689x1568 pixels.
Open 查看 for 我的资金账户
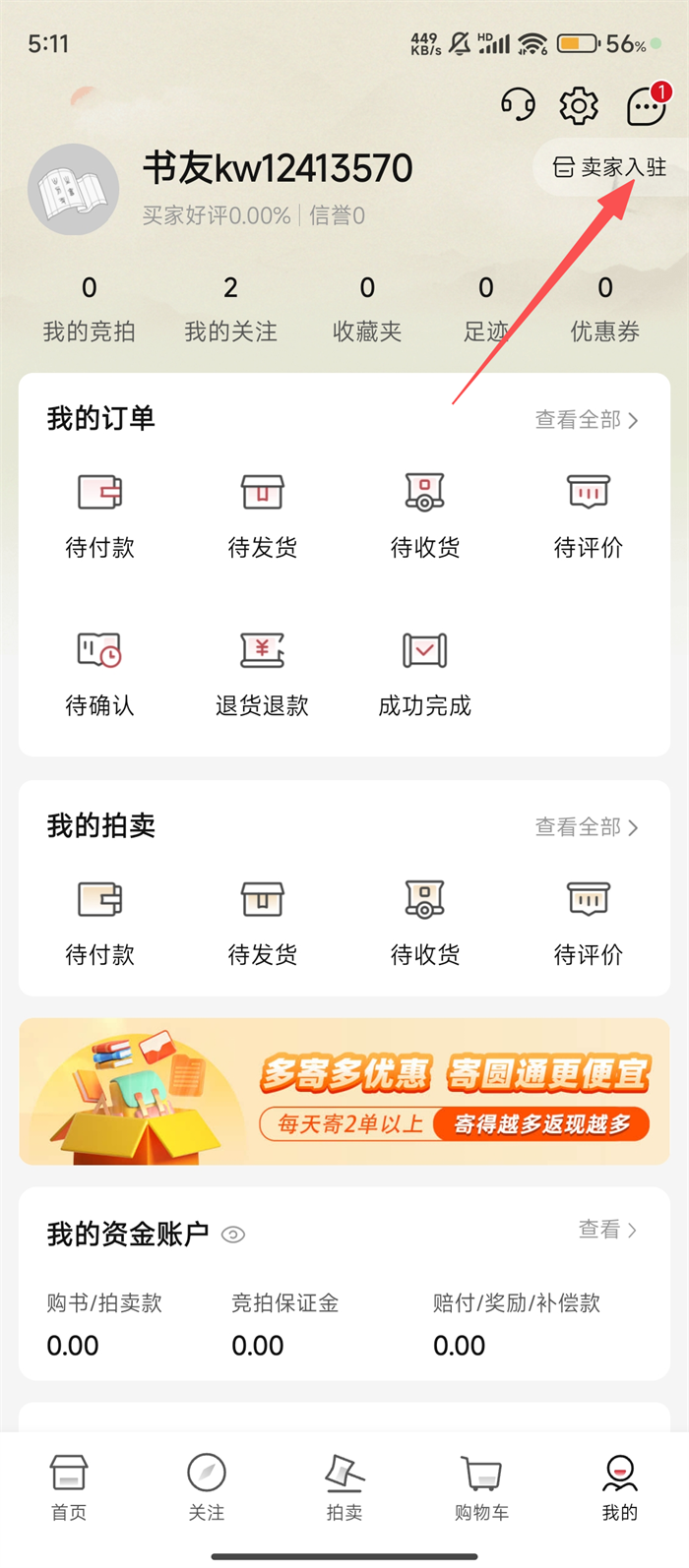pos(607,1230)
